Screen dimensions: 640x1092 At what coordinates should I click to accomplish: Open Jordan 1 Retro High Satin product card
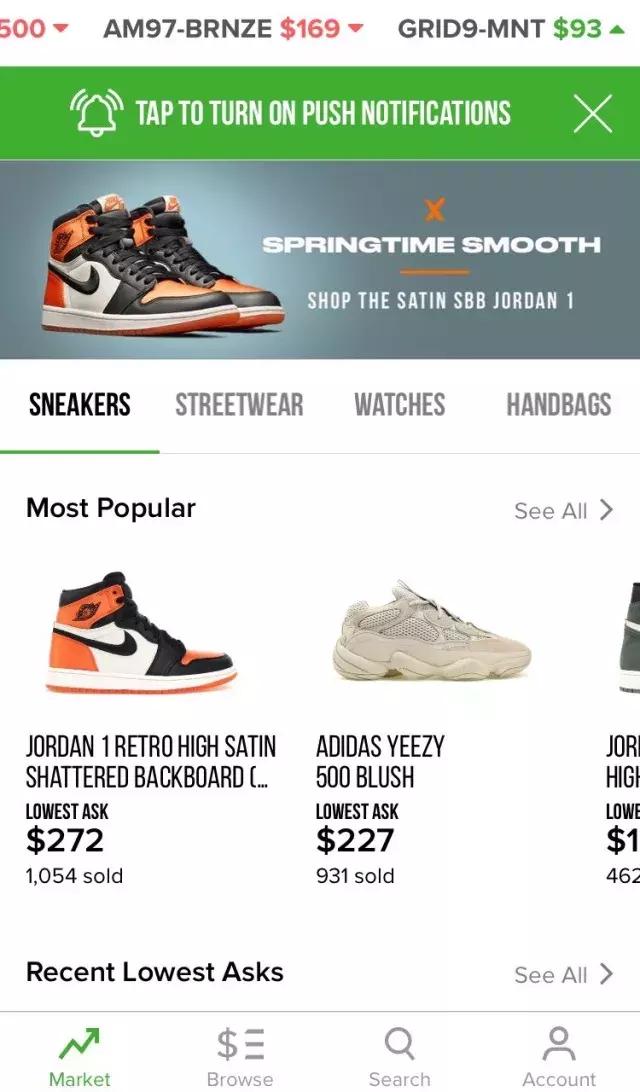[145, 720]
